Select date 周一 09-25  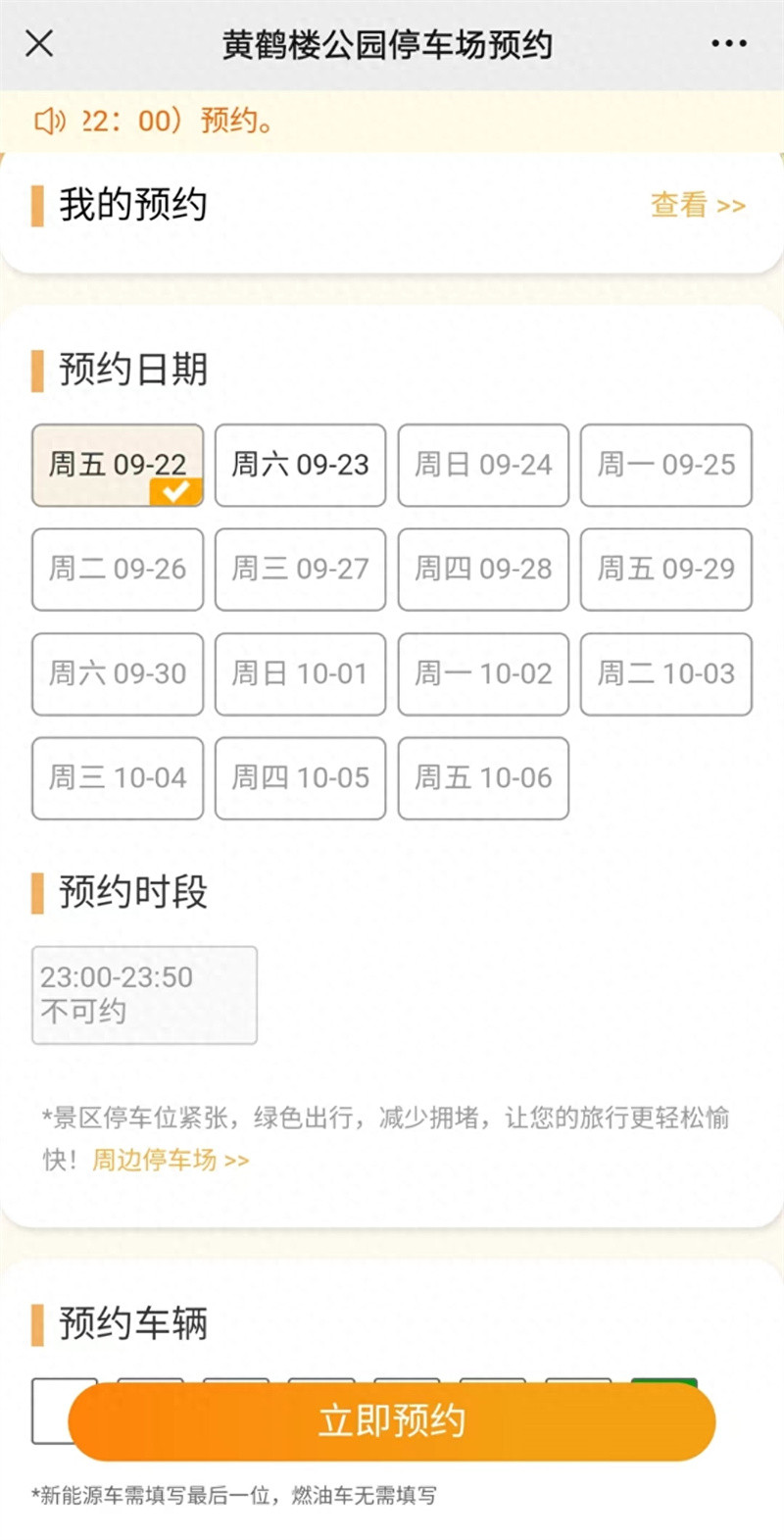pyautogui.click(x=666, y=465)
